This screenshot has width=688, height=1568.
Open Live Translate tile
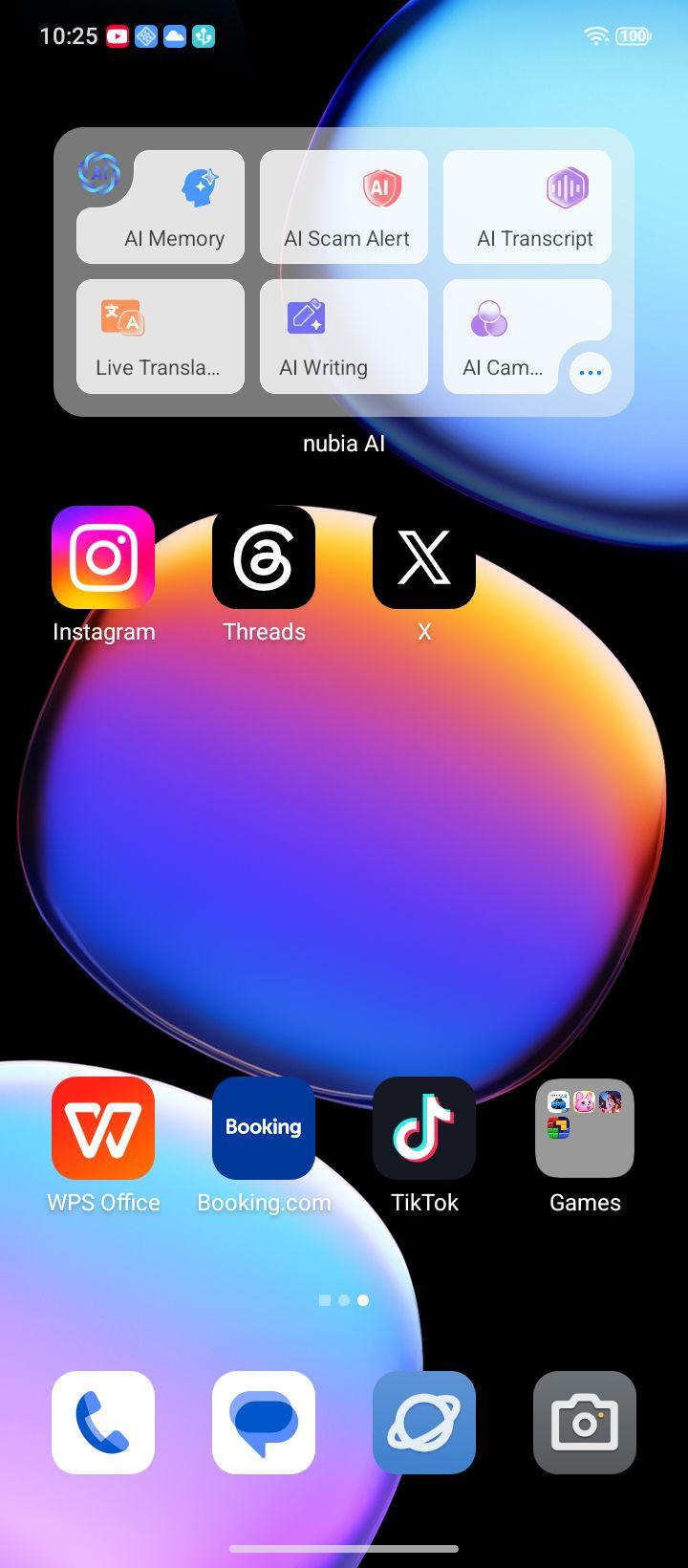tap(161, 337)
